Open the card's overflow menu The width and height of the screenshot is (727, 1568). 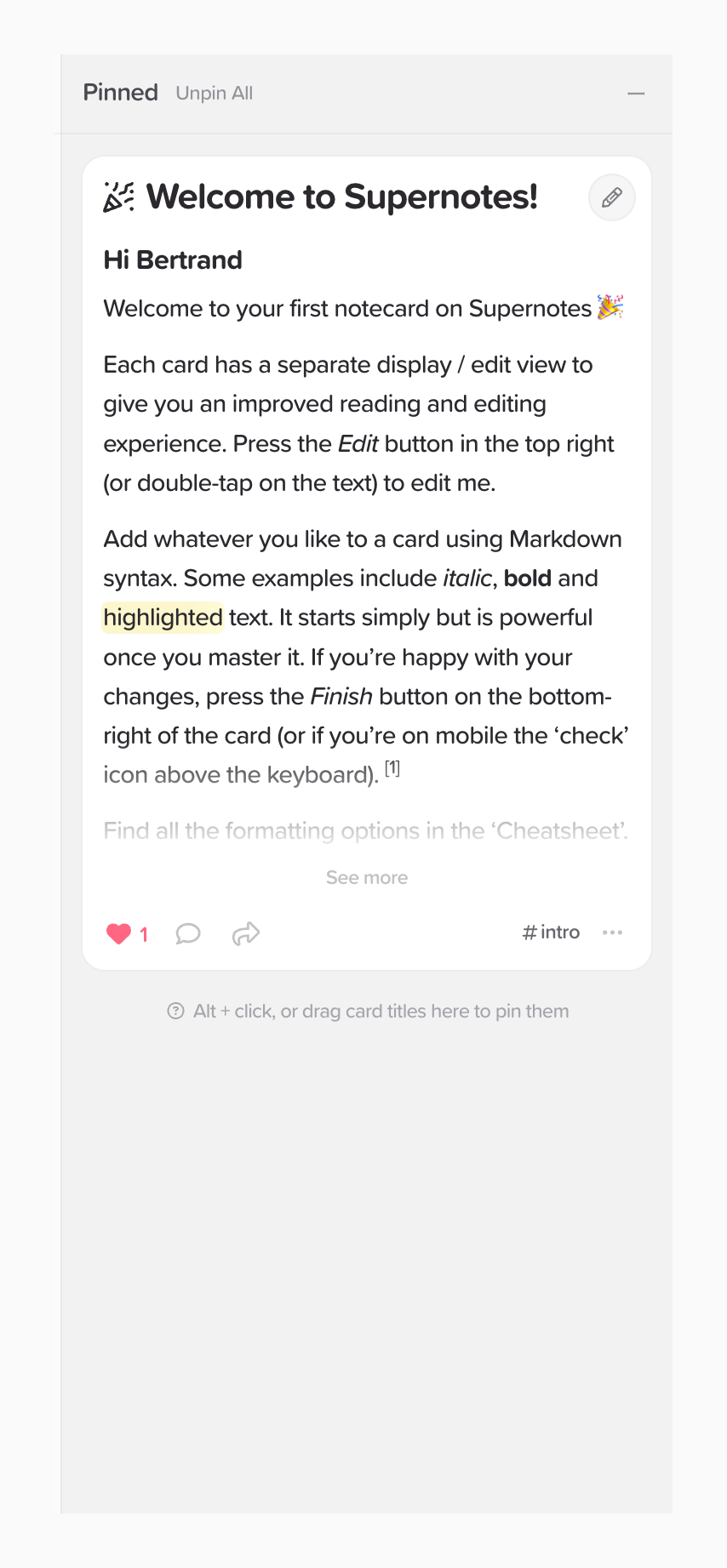(x=612, y=932)
